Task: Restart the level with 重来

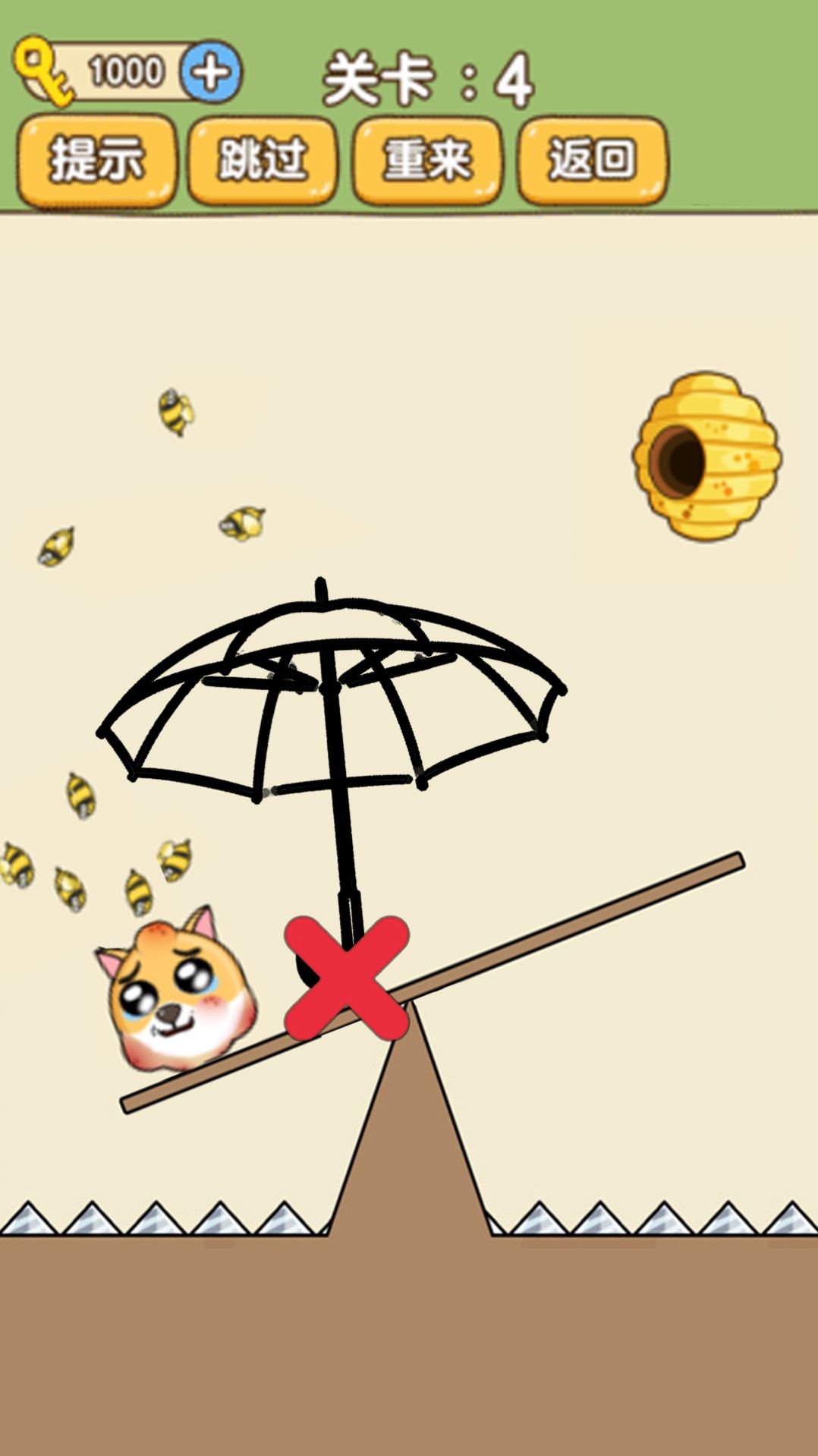Action: (427, 160)
